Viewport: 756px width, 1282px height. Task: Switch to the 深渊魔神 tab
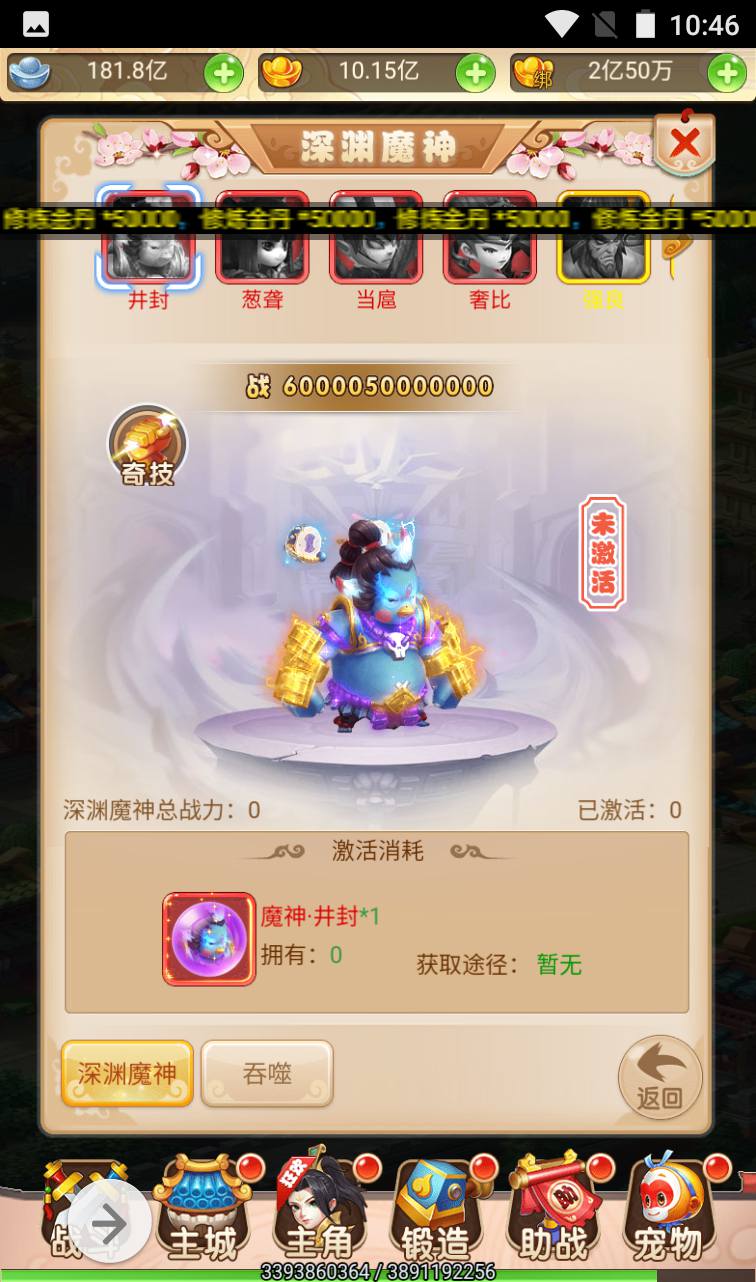click(127, 1073)
